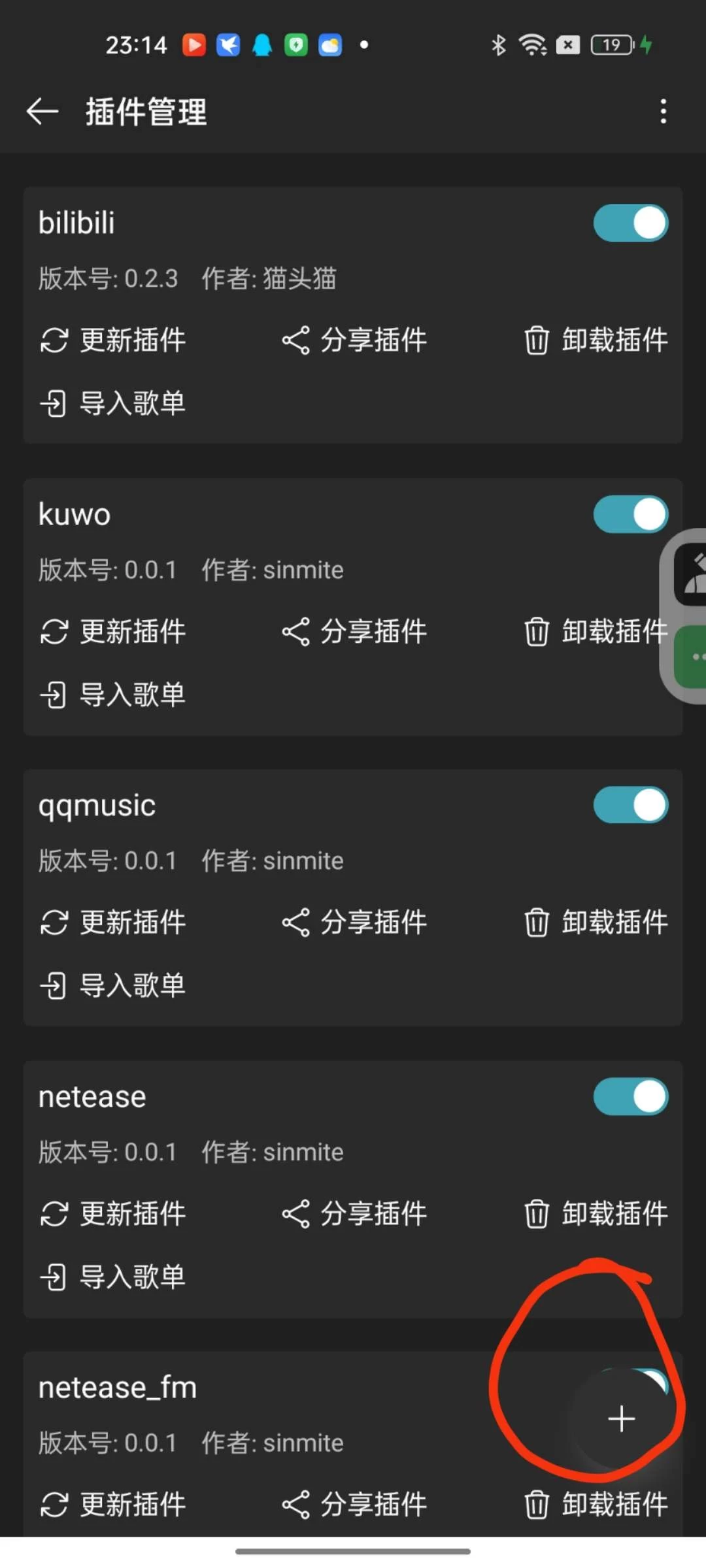Tap 更新插件 for bilibili
The height and width of the screenshot is (1568, 706).
113,340
